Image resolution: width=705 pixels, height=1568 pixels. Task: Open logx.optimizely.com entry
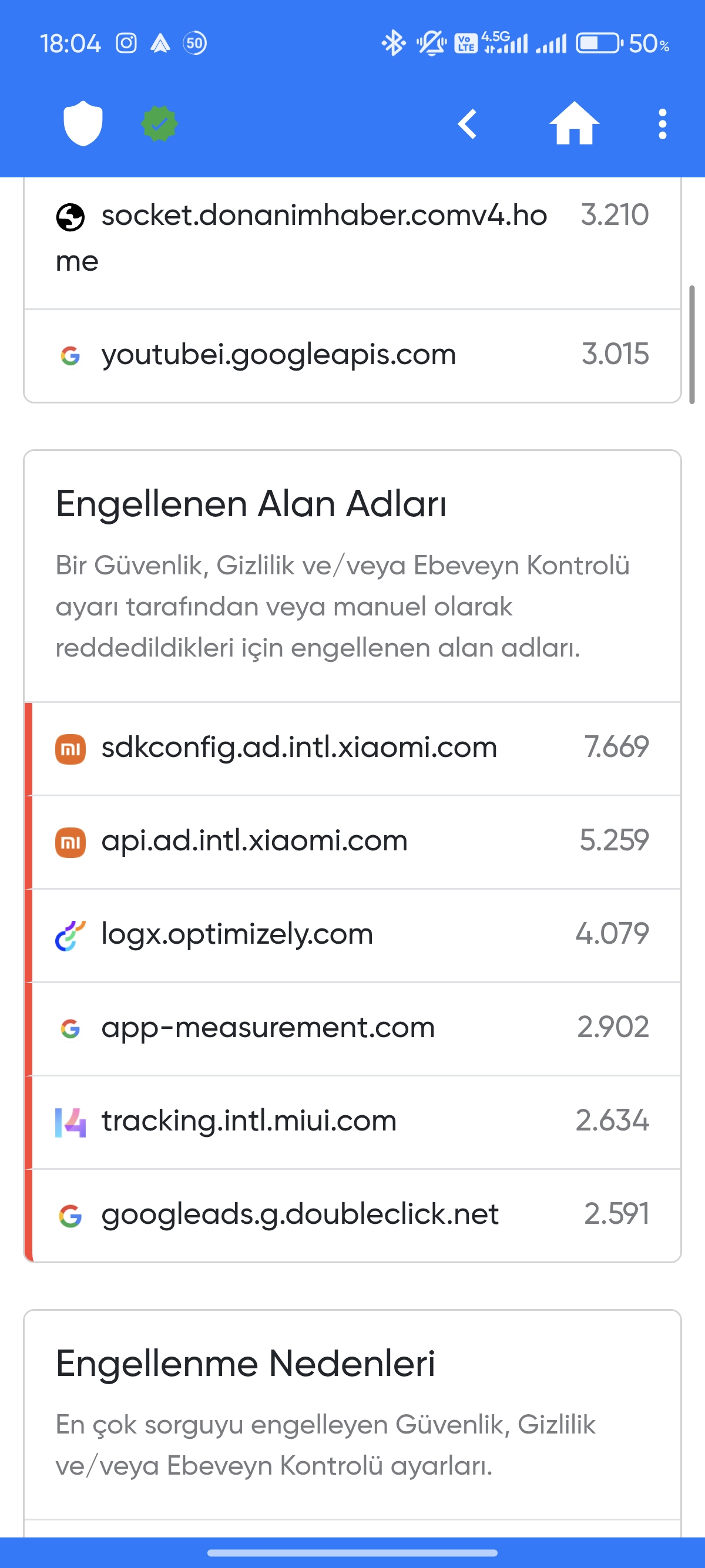coord(352,934)
